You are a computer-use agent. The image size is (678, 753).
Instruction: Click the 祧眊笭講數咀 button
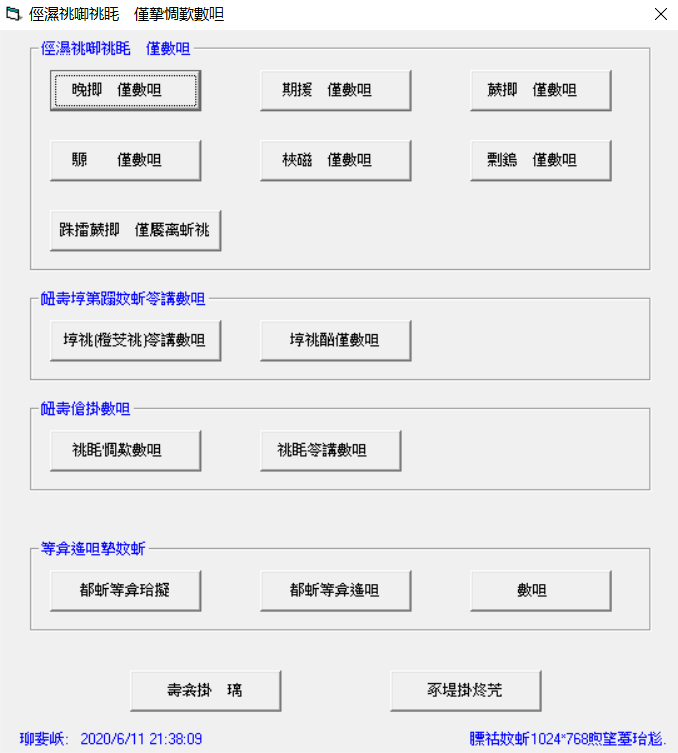[x=330, y=450]
